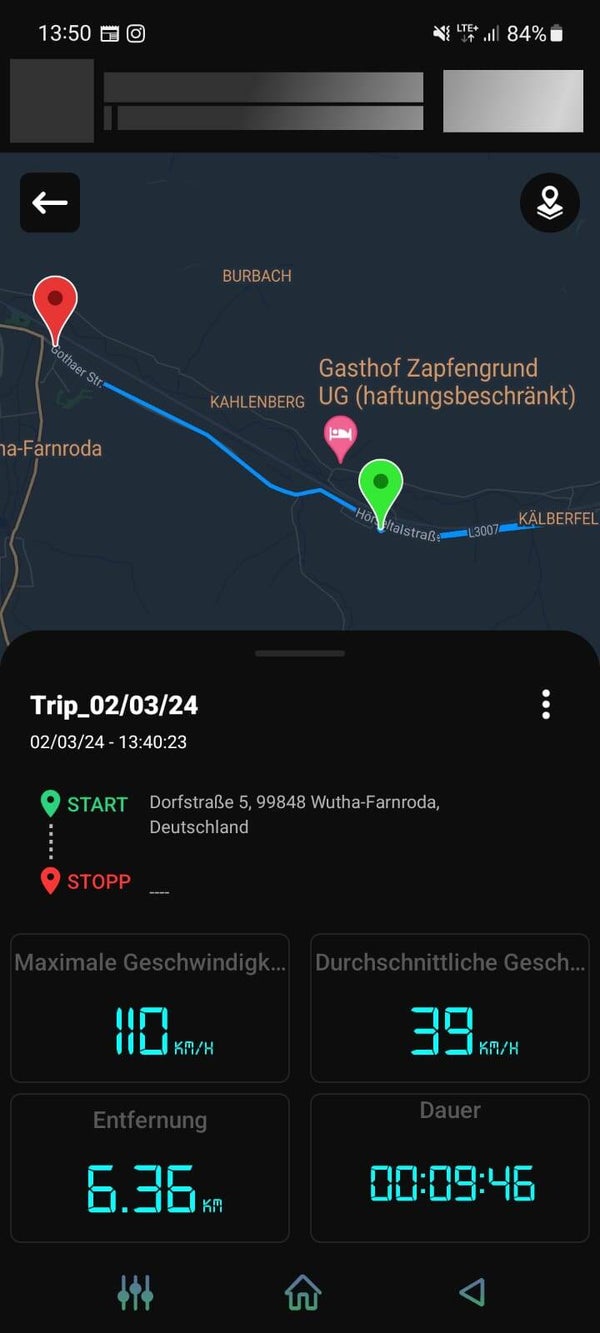This screenshot has width=600, height=1333.
Task: Tap the red stop marker on map
Action: tap(55, 305)
